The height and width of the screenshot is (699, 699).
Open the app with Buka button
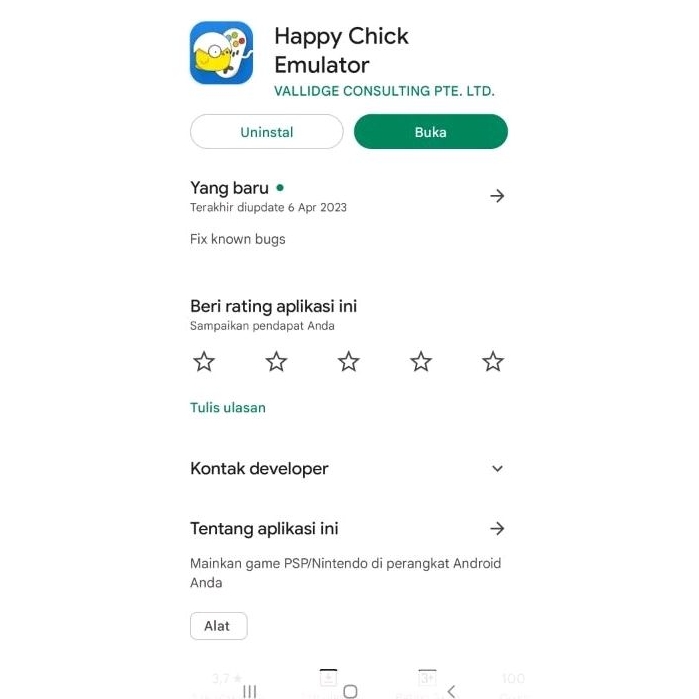430,132
